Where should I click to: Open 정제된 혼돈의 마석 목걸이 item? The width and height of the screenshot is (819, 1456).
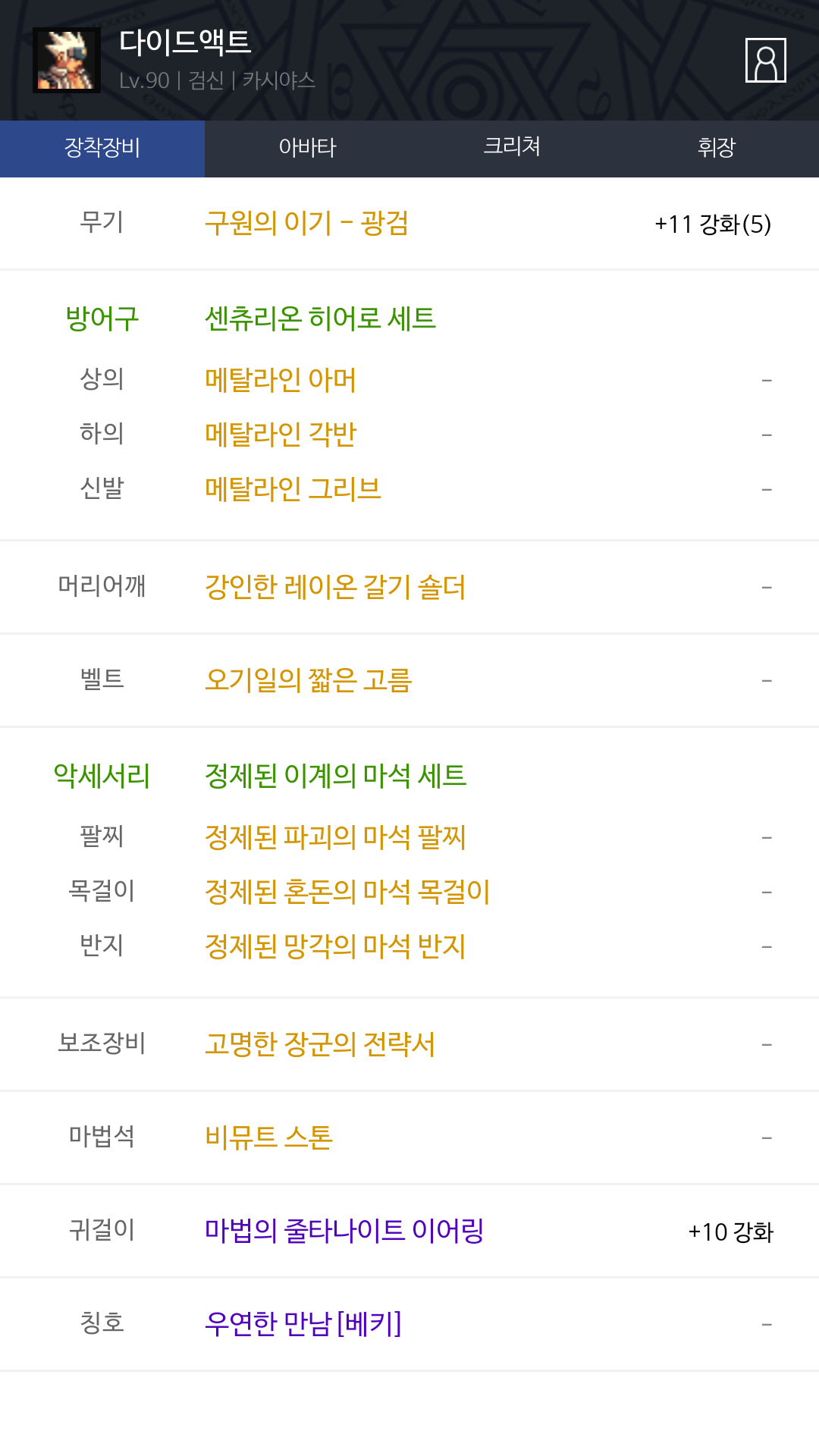pyautogui.click(x=347, y=892)
